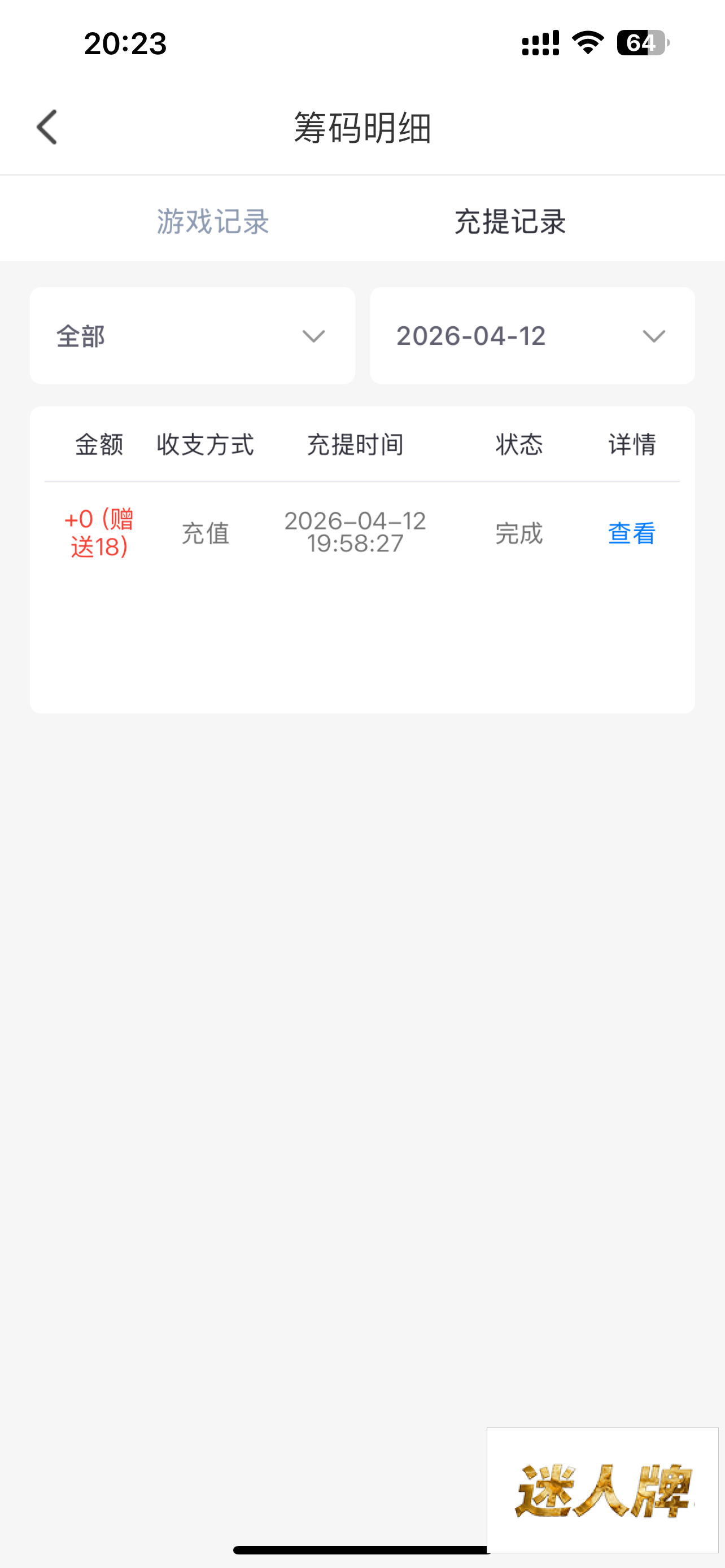
Task: Open the 2026-04-12 date picker
Action: [x=532, y=336]
